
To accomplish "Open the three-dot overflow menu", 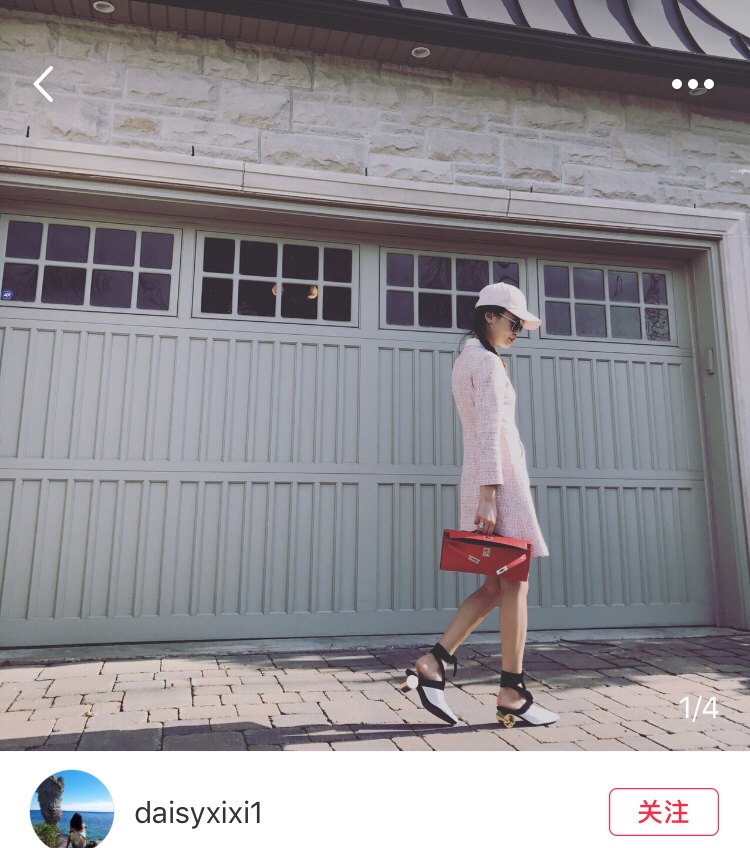I will click(693, 84).
